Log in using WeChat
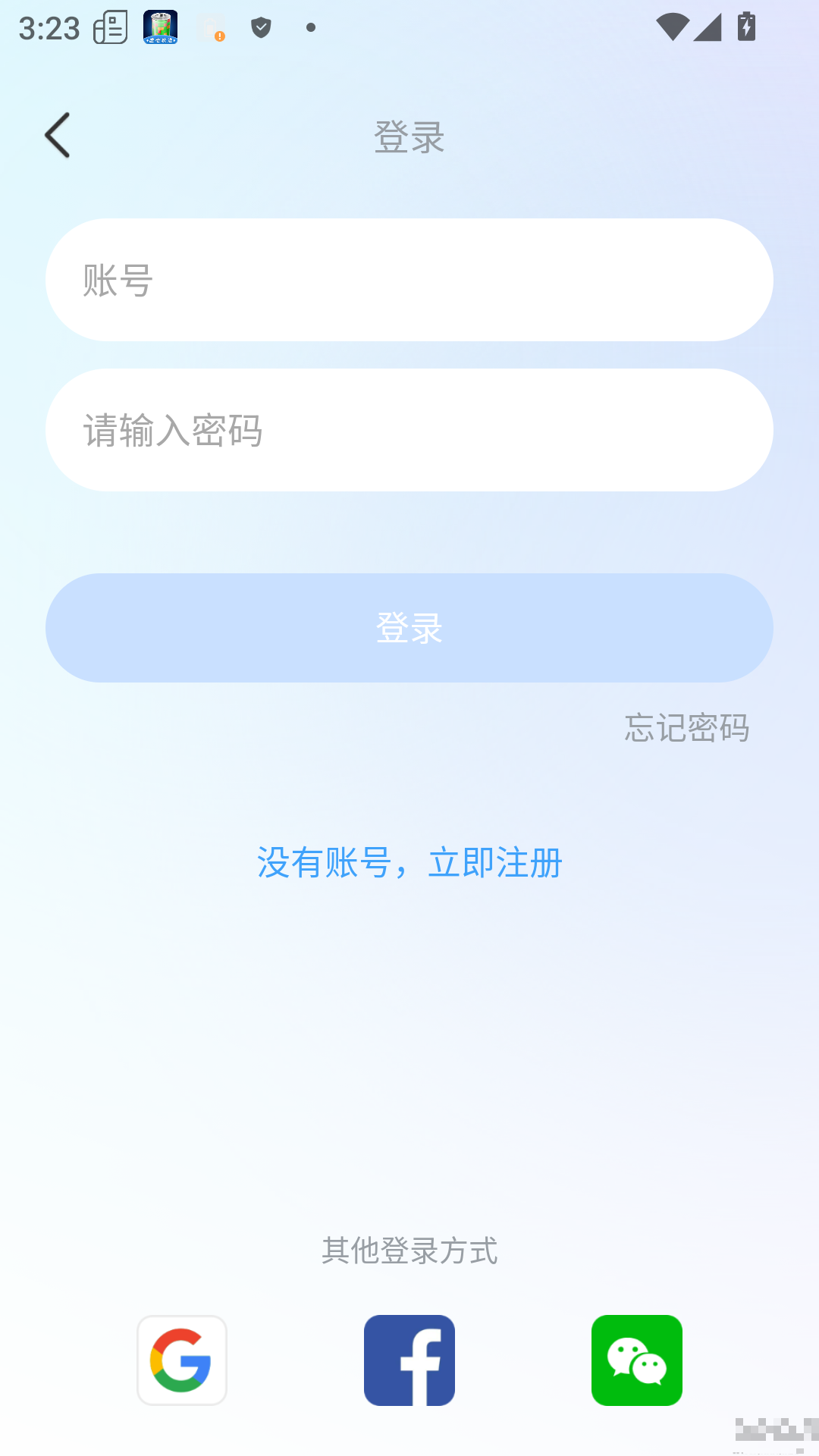Viewport: 819px width, 1456px height. pos(637,1360)
